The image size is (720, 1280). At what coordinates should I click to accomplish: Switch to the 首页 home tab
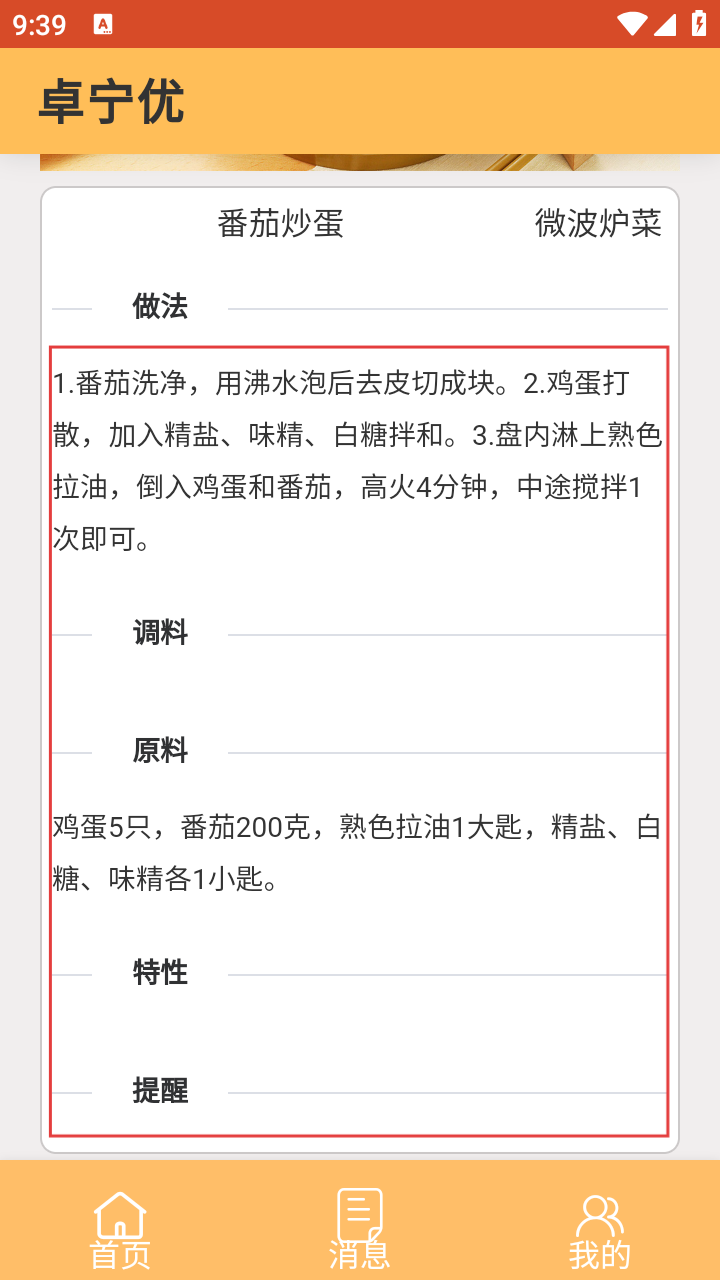pyautogui.click(x=120, y=1228)
